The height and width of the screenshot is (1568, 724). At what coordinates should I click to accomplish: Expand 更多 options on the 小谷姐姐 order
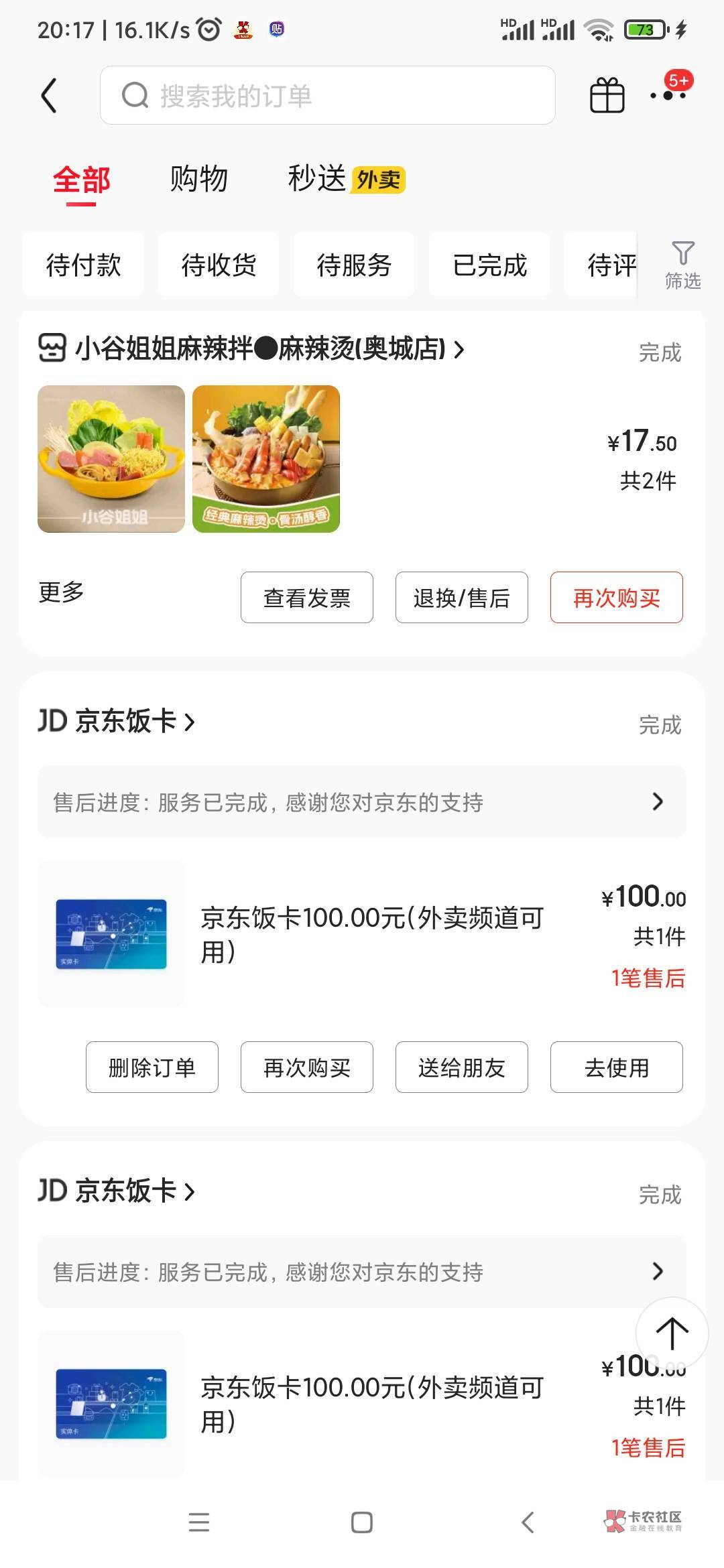[x=61, y=592]
